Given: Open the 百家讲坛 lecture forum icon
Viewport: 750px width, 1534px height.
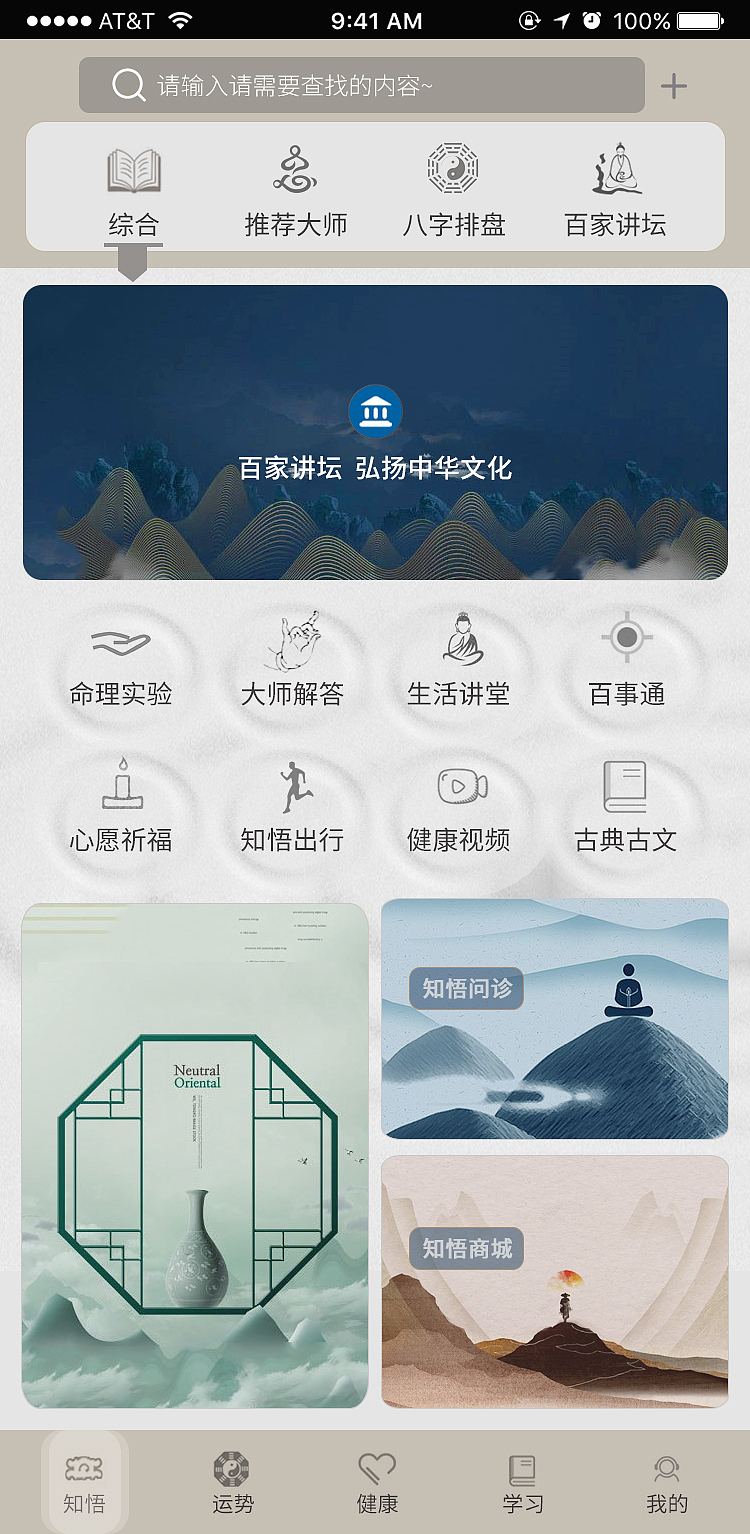Looking at the screenshot, I should coord(613,185).
